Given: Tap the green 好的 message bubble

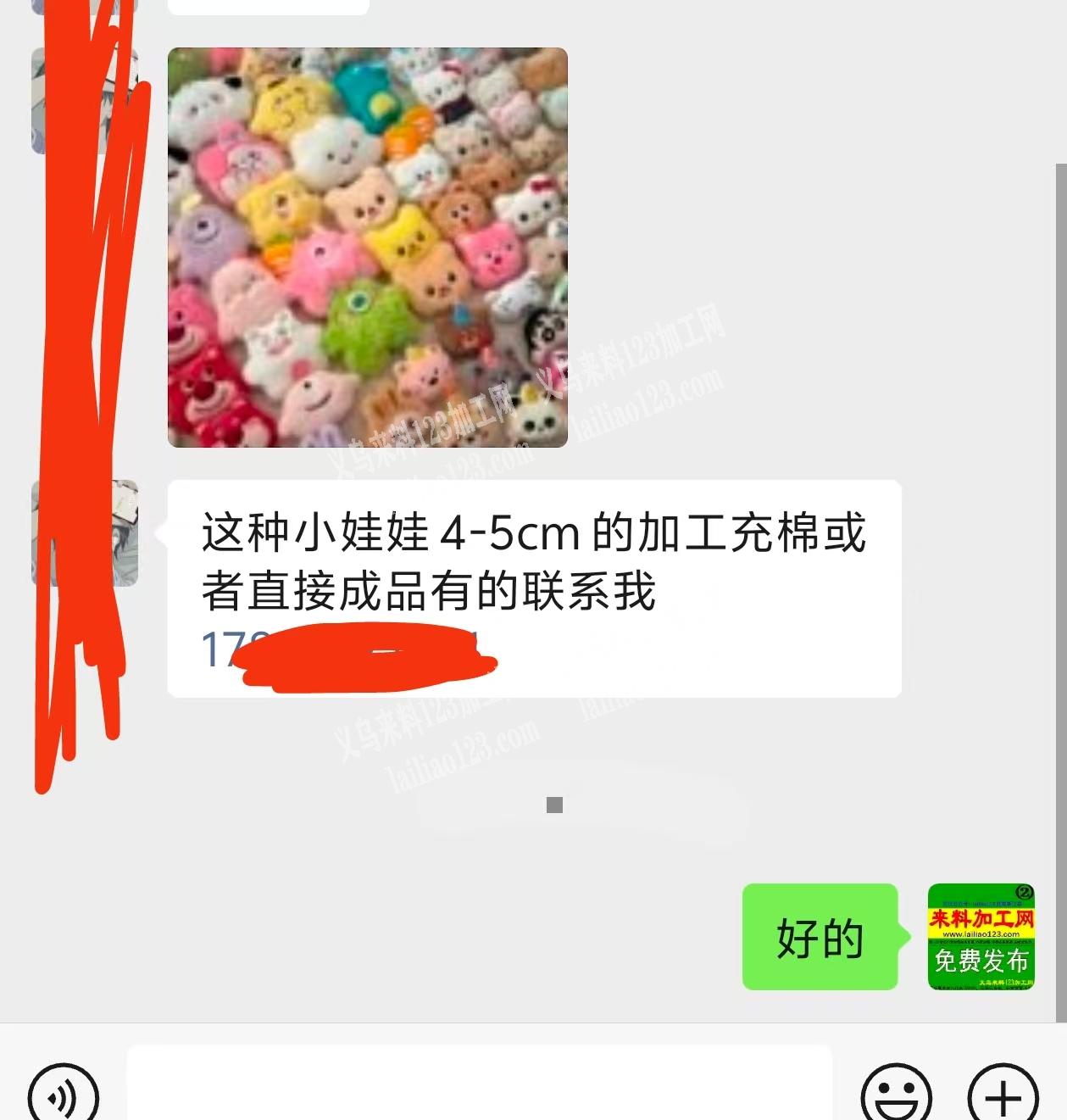Looking at the screenshot, I should coord(819,938).
